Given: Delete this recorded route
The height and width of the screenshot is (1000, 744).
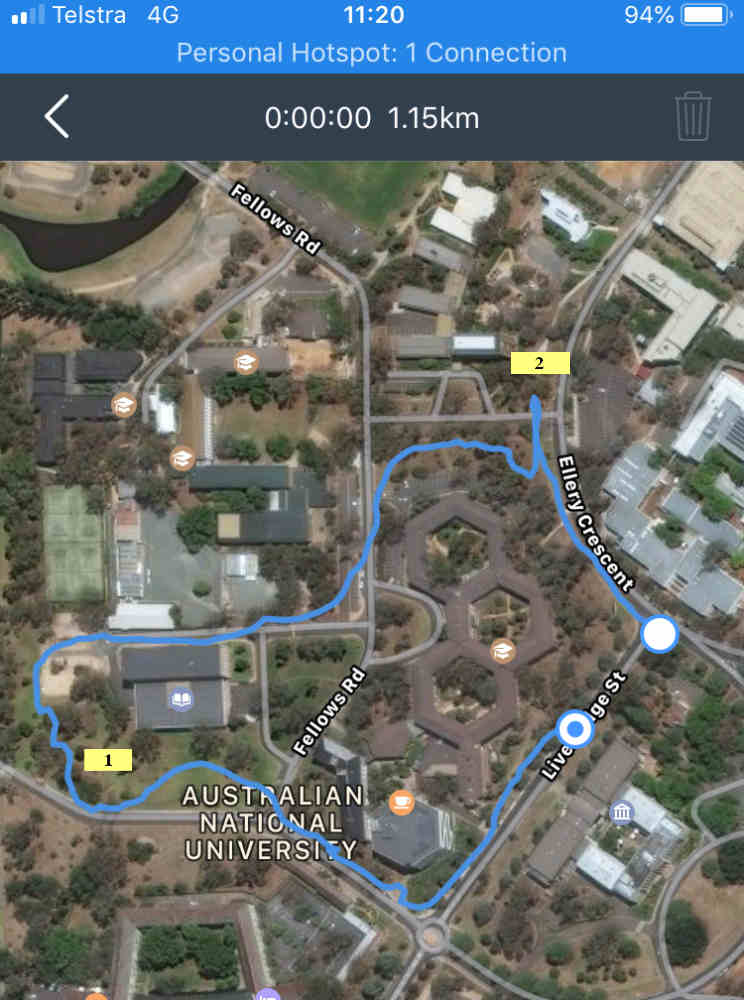Looking at the screenshot, I should click(x=692, y=117).
